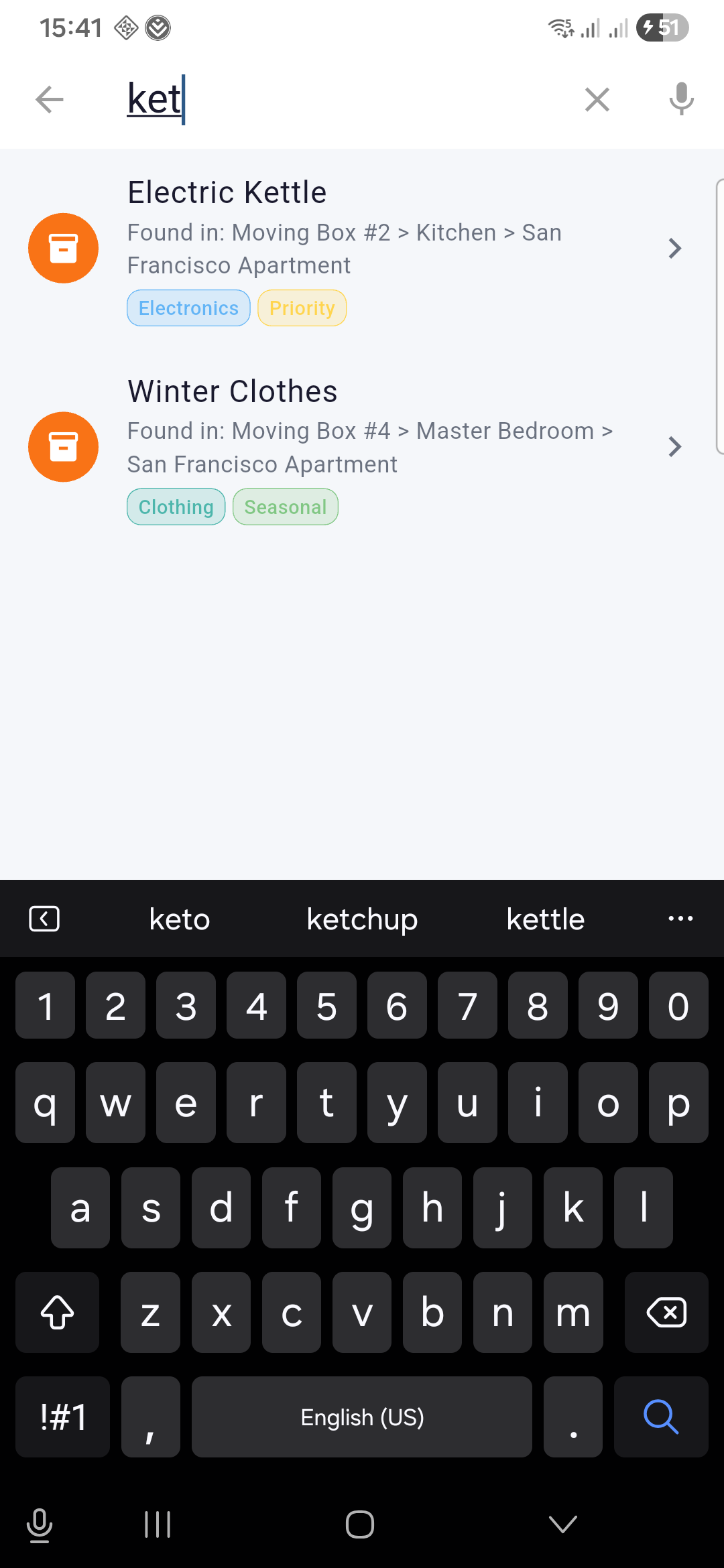The image size is (724, 1568).
Task: Switch to symbols with the !#1 key
Action: point(62,1417)
